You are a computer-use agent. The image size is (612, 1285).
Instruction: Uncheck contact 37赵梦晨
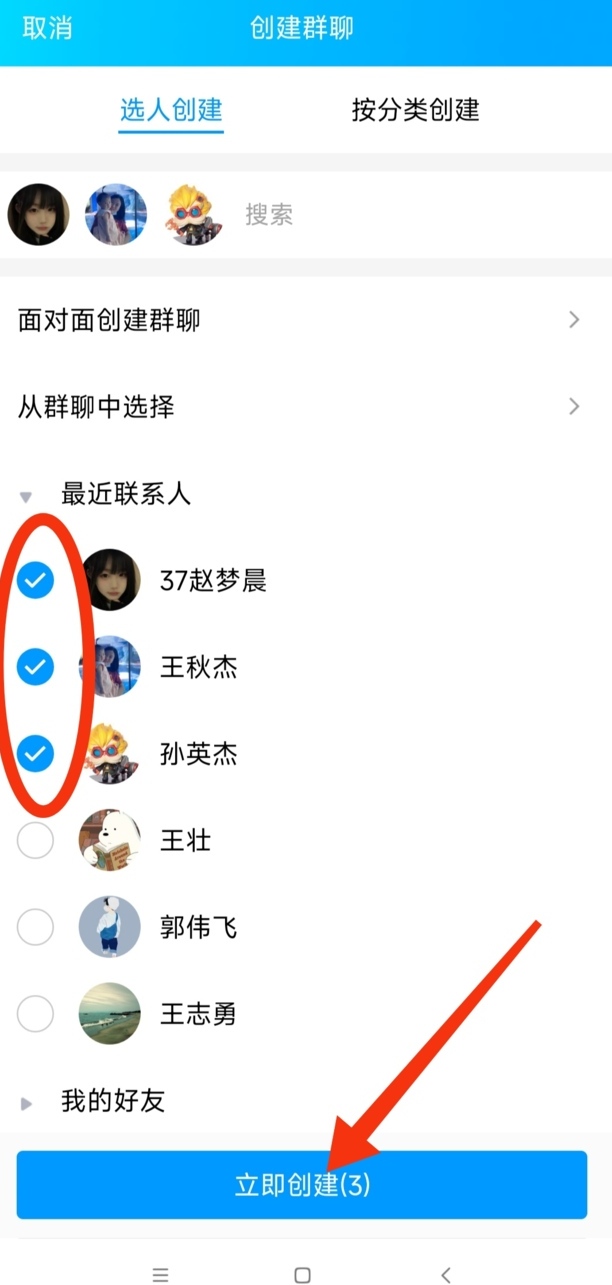coord(36,579)
